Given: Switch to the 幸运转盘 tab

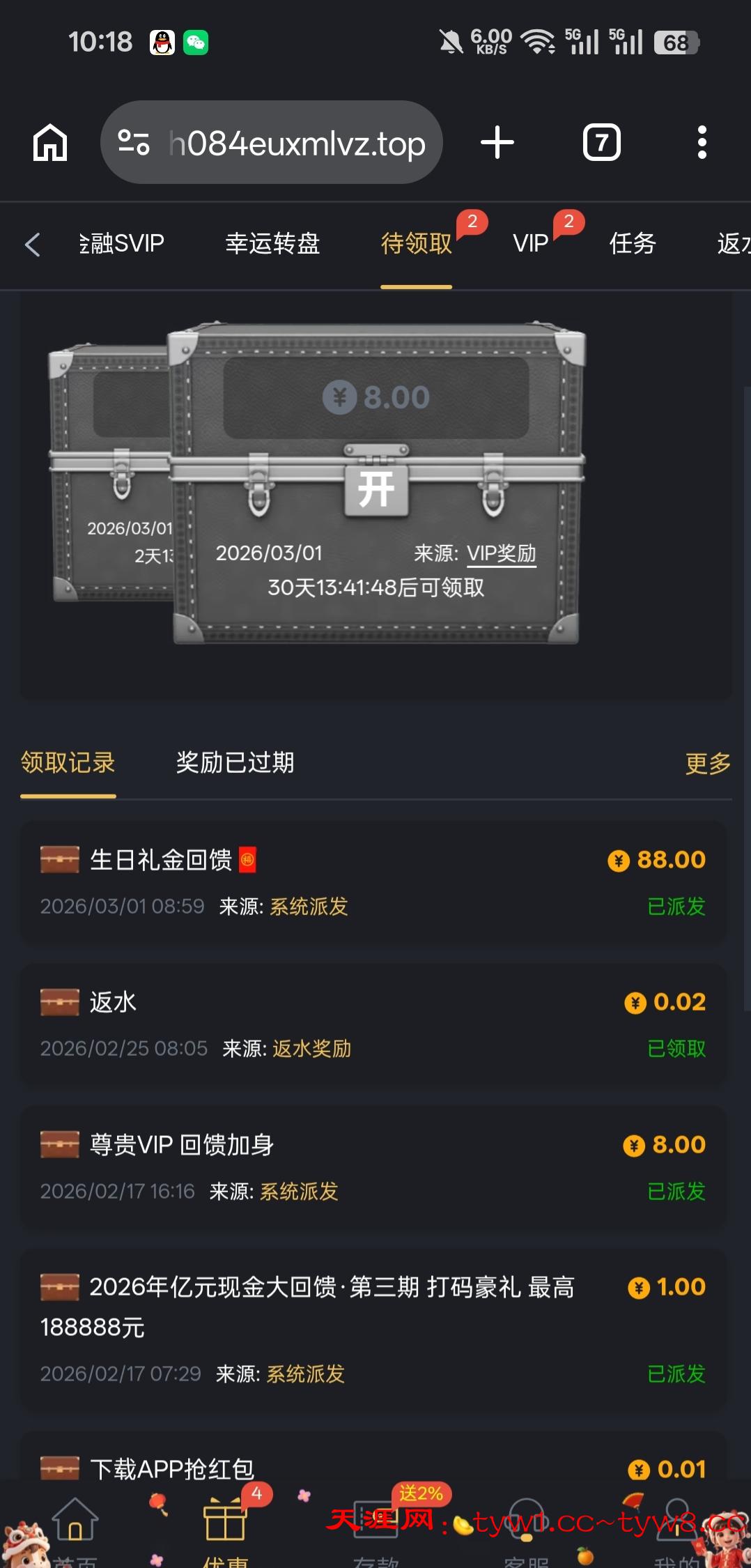Looking at the screenshot, I should click(272, 244).
